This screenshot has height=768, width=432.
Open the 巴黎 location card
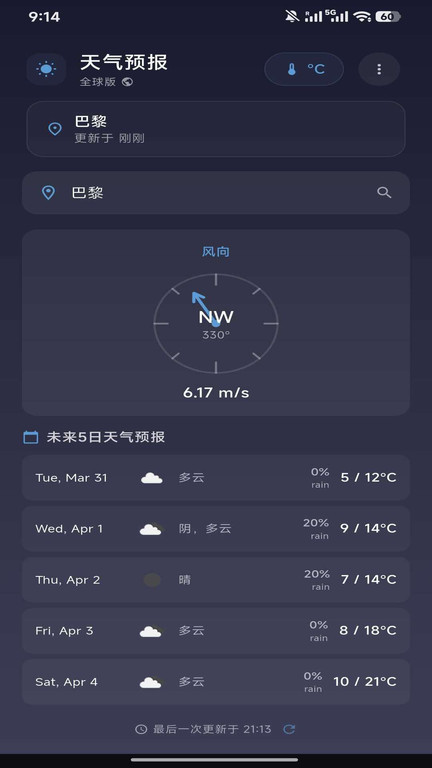216,129
